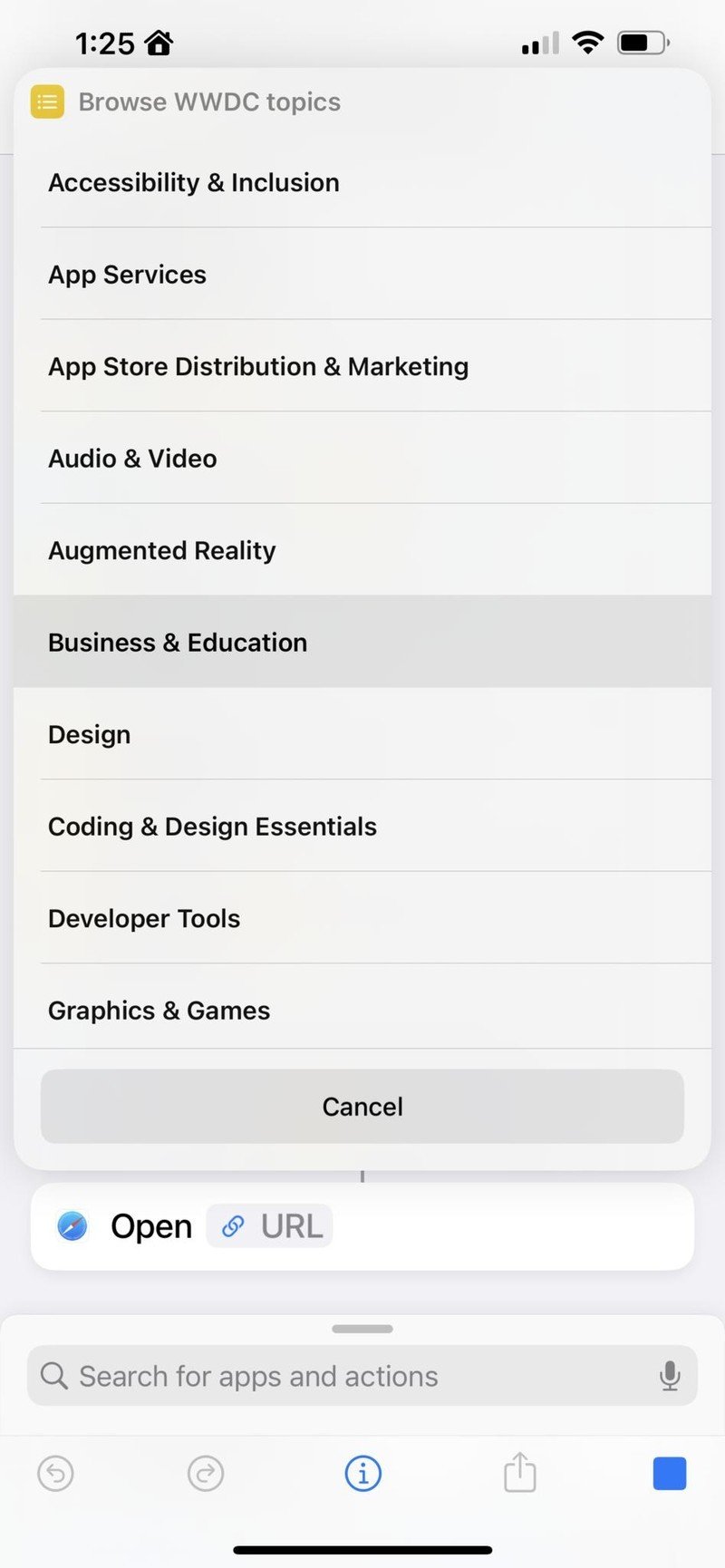725x1568 pixels.
Task: Share this shortcut
Action: [520, 1472]
